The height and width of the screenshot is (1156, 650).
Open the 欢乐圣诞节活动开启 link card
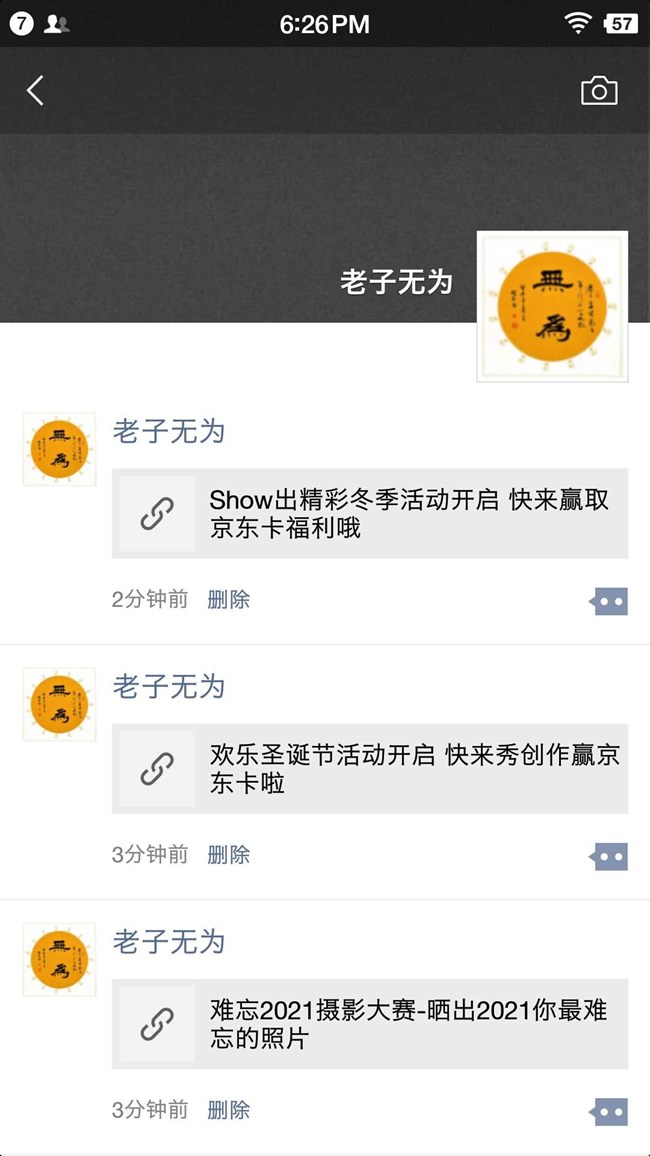pyautogui.click(x=370, y=768)
